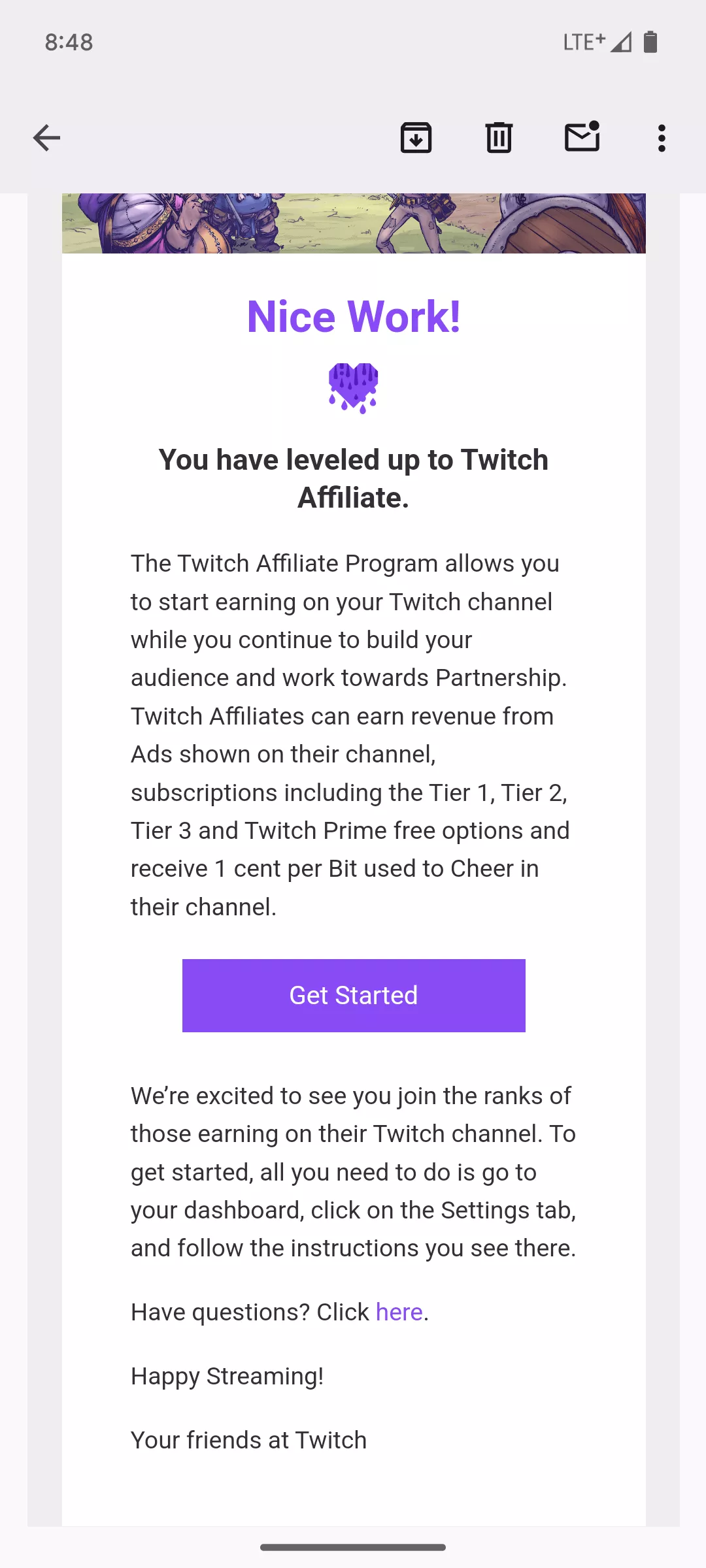Mark email as unread with envelope icon
The width and height of the screenshot is (706, 1568).
pyautogui.click(x=581, y=138)
